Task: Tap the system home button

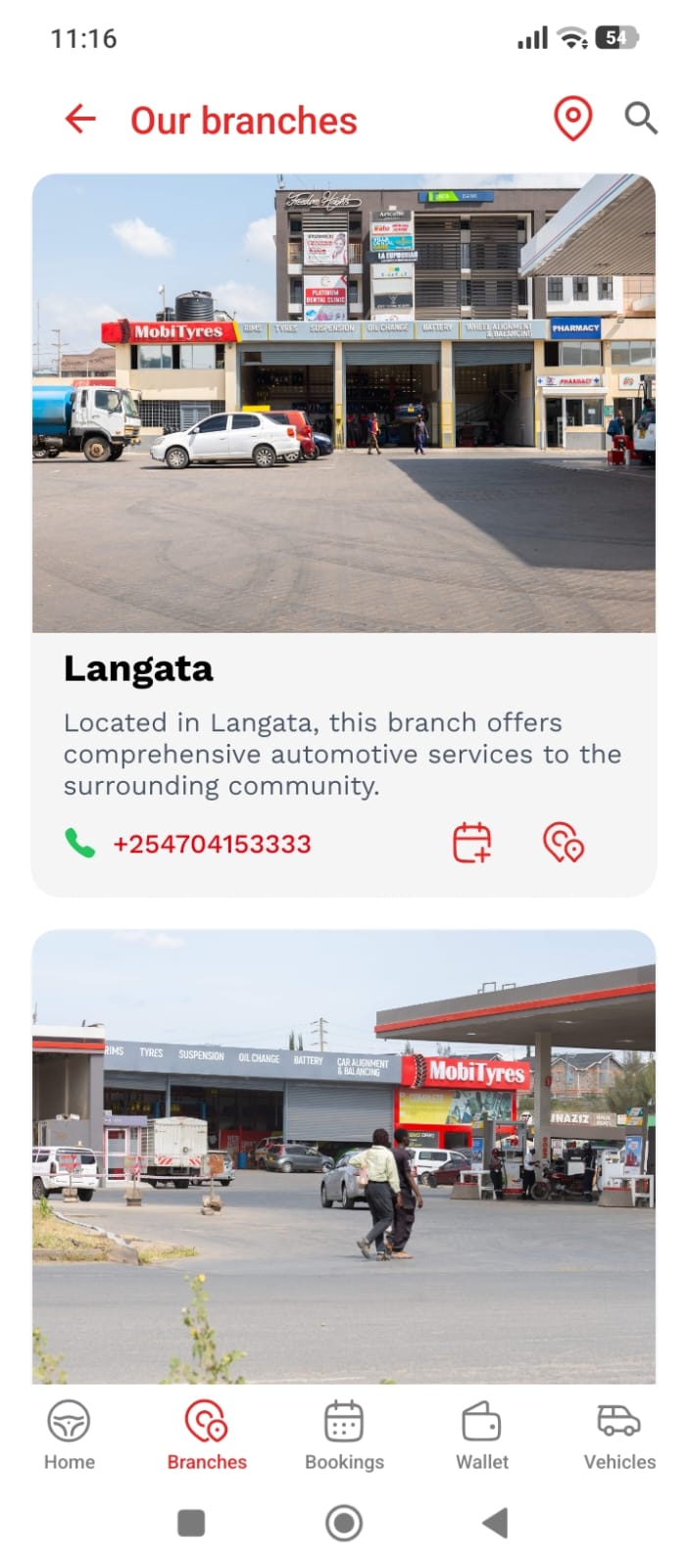Action: (344, 1523)
